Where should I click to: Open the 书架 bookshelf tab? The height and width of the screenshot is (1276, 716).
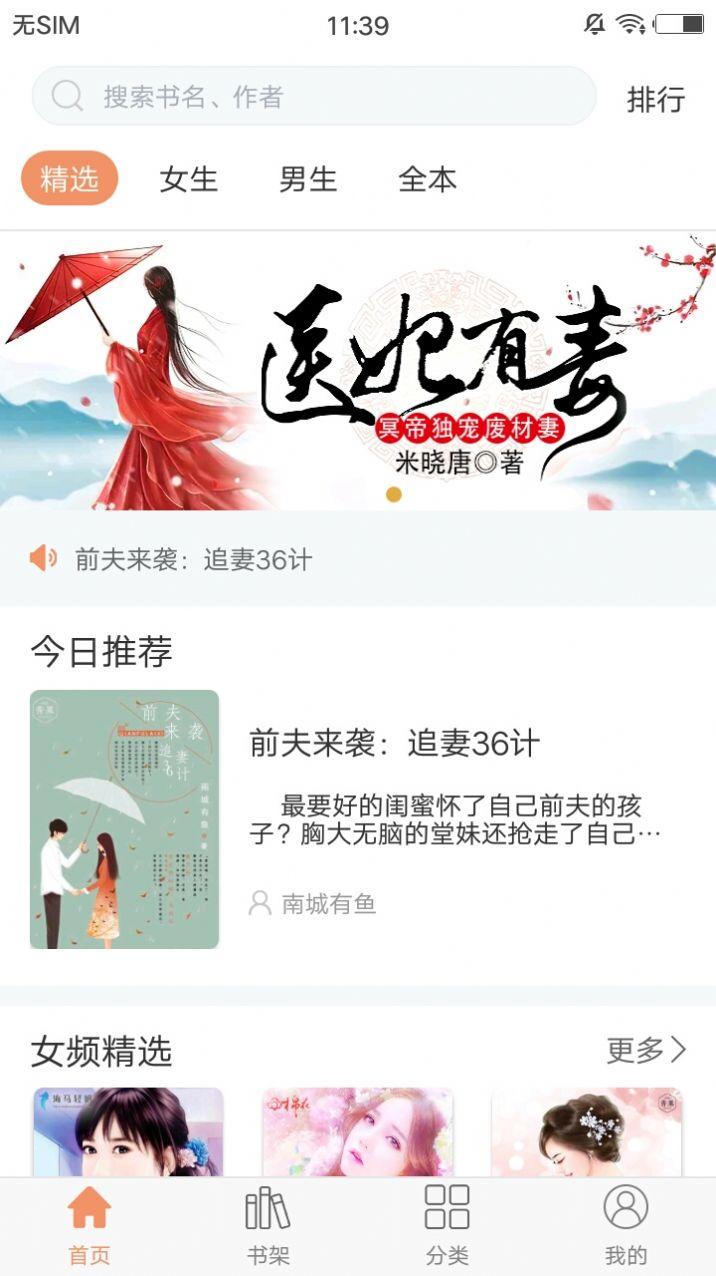point(268,1226)
